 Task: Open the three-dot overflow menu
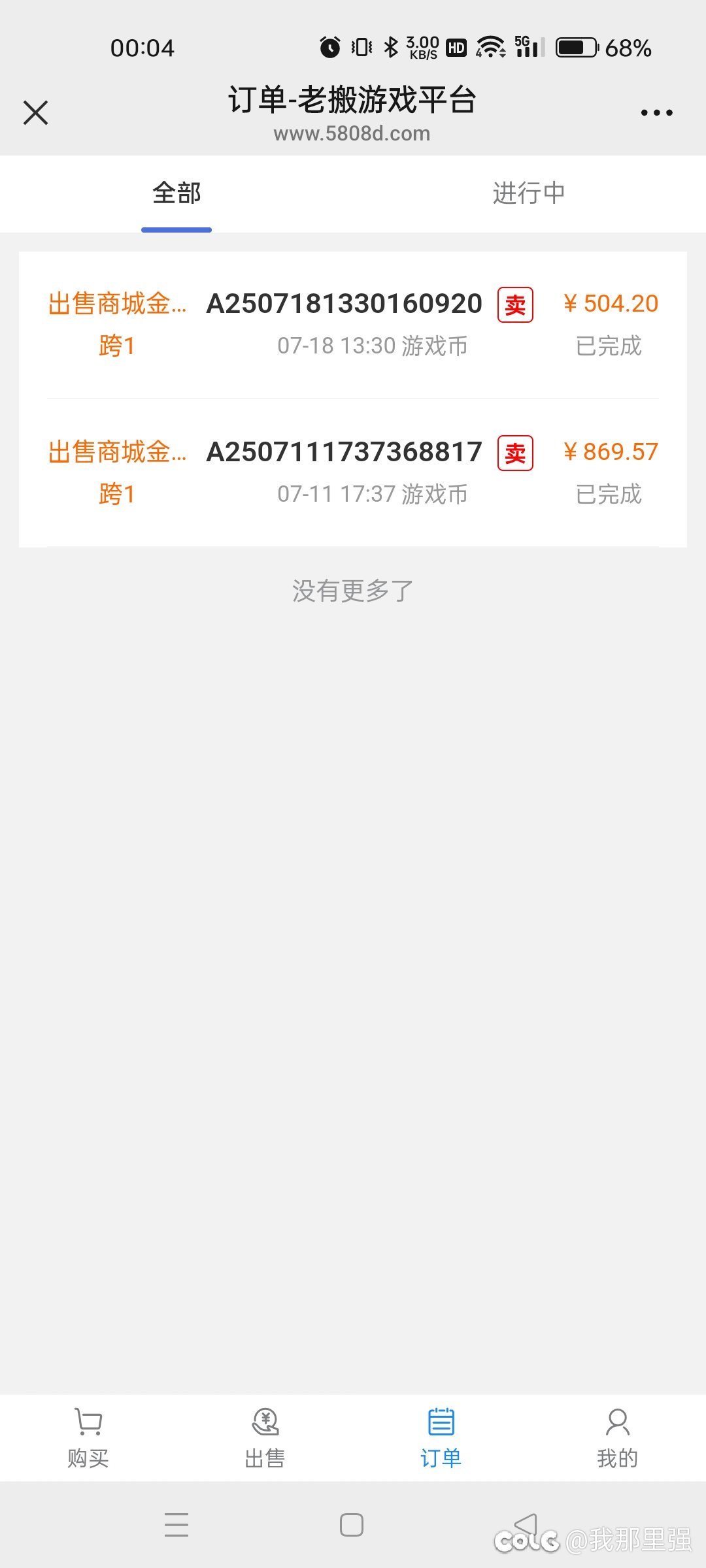[656, 113]
